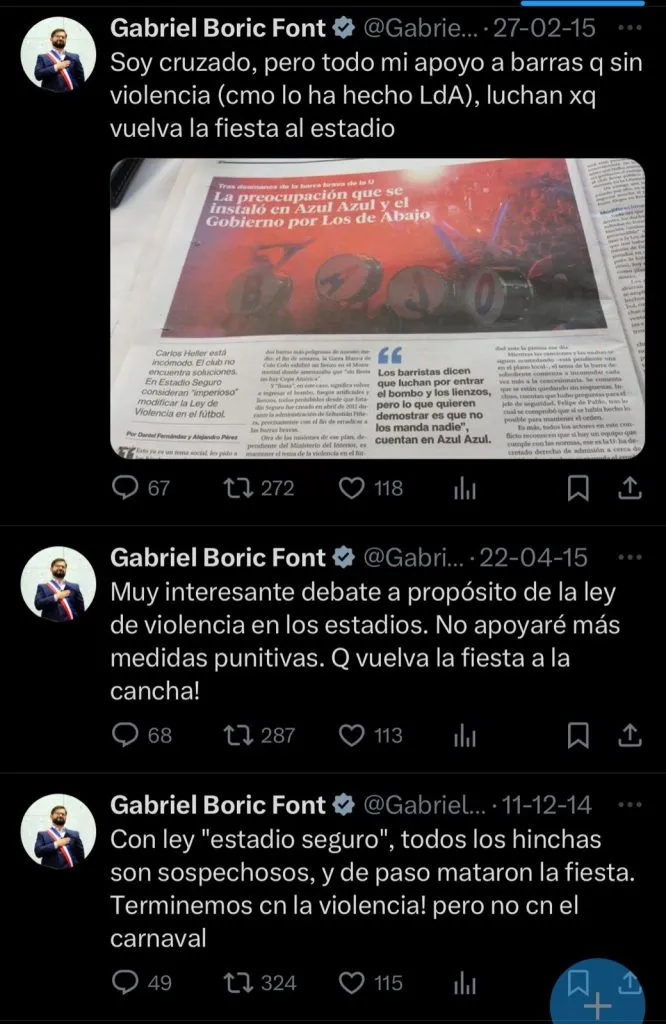Bookmark the "Muy interesante debate" tweet

tap(577, 736)
